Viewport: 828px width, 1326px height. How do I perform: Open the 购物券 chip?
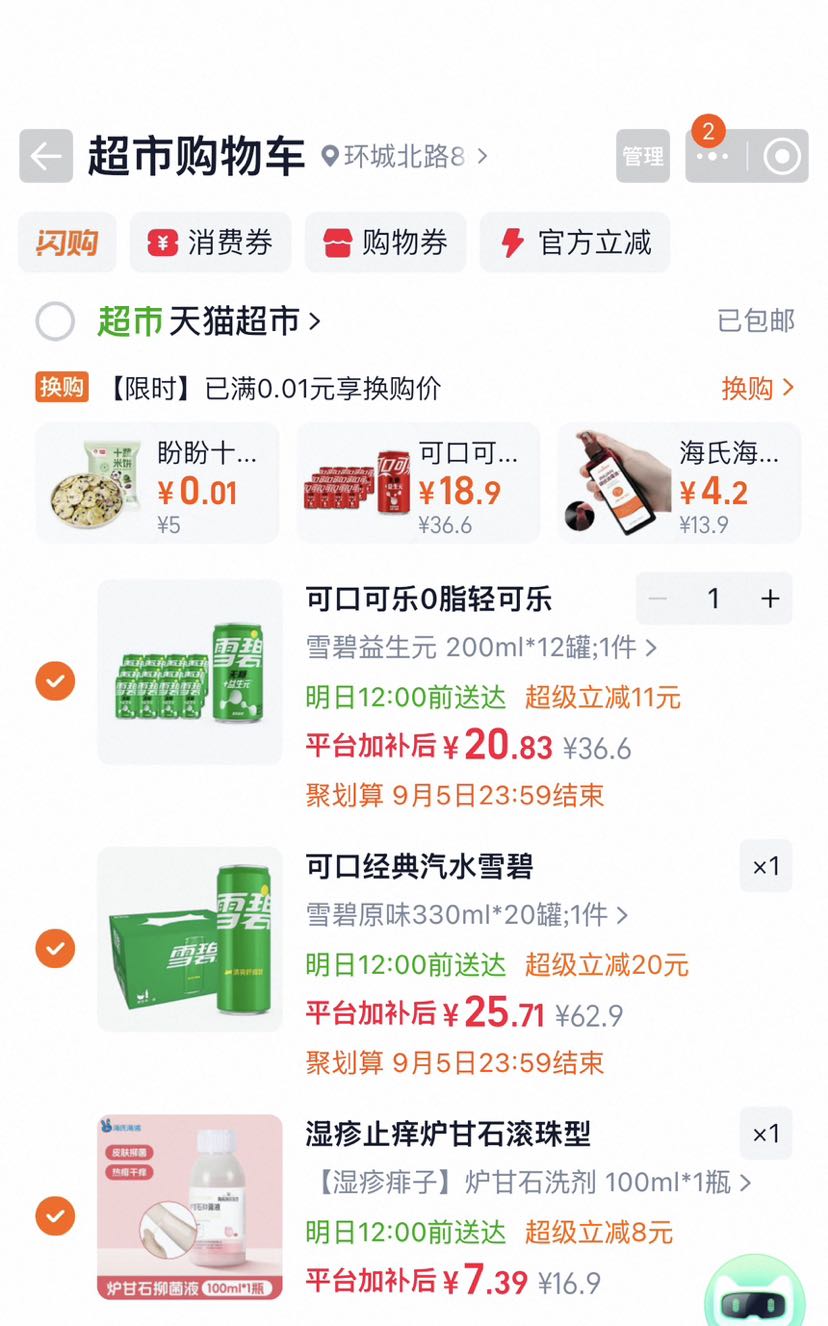click(385, 242)
